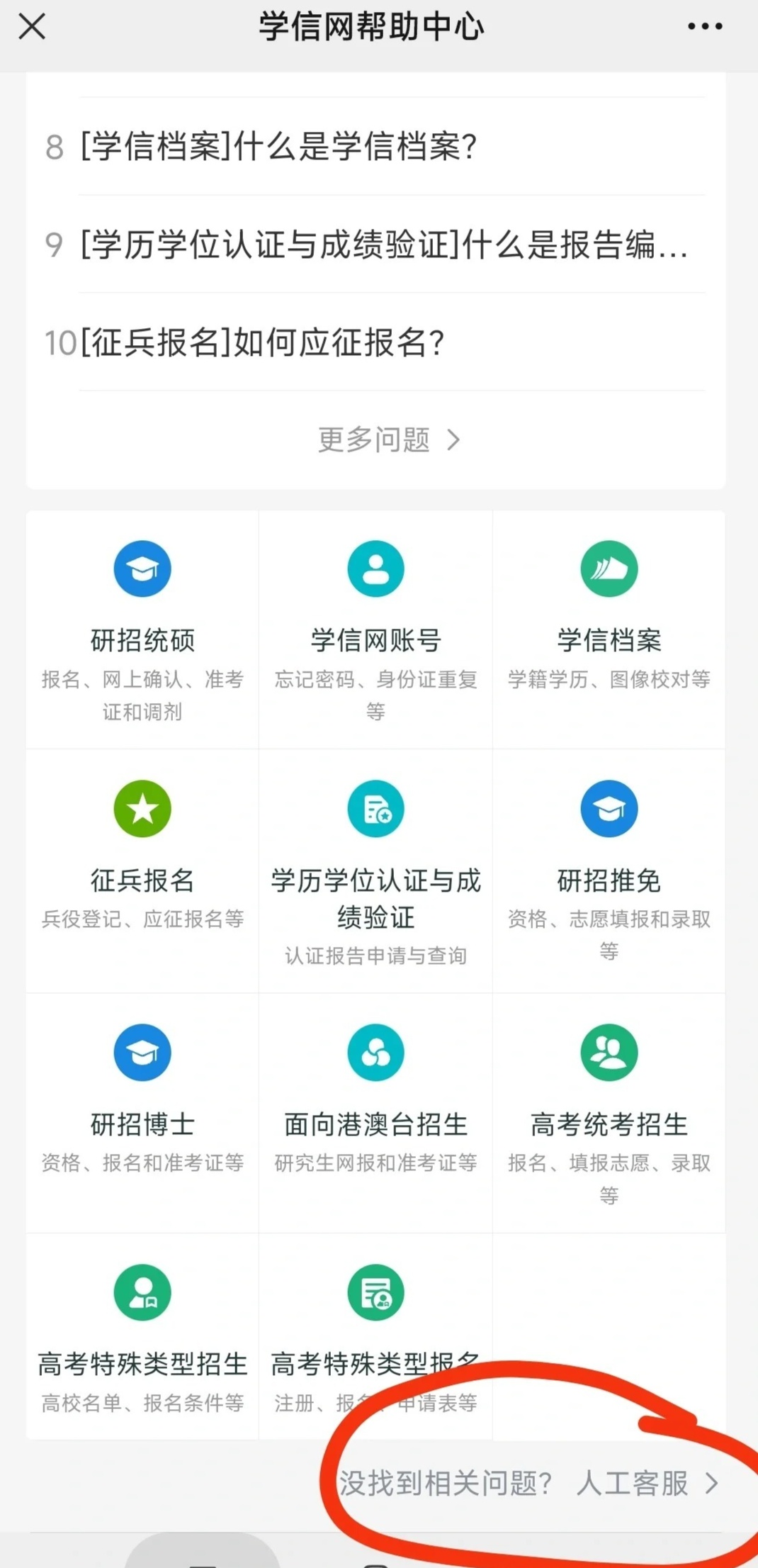Open the 高考特殊类型报名 form icon

[x=375, y=1292]
